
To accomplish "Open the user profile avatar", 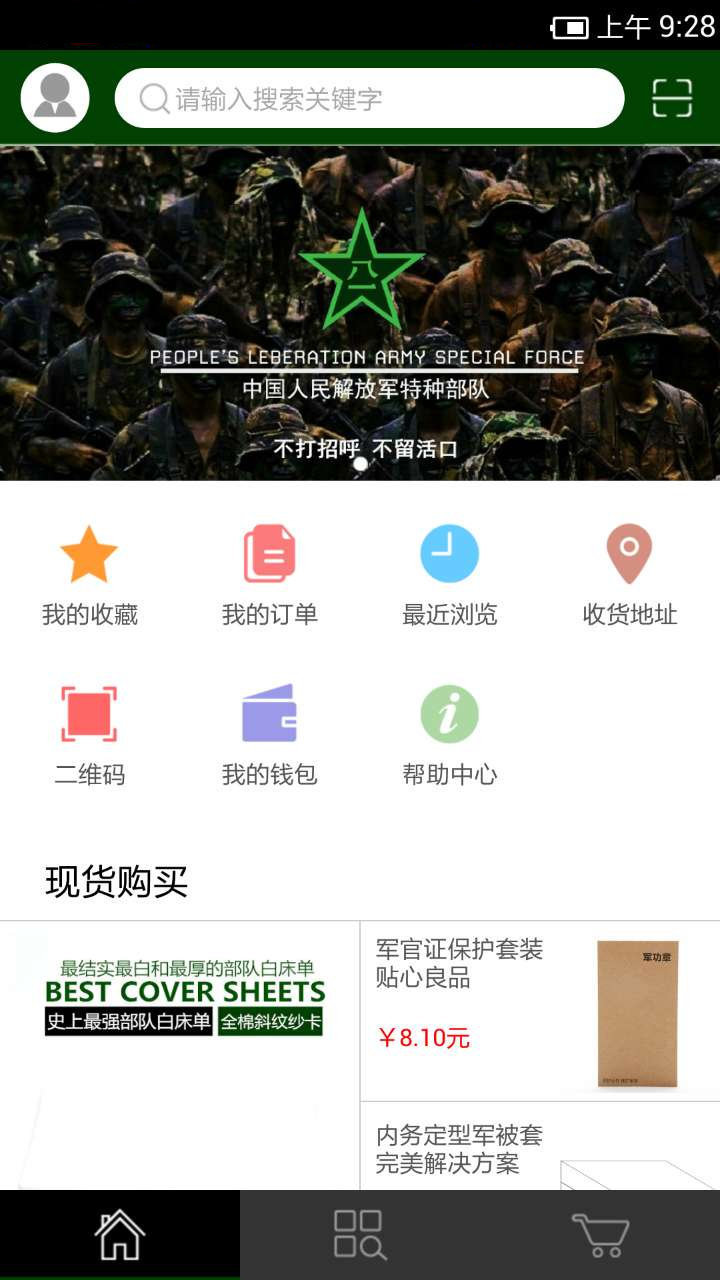I will pyautogui.click(x=55, y=98).
